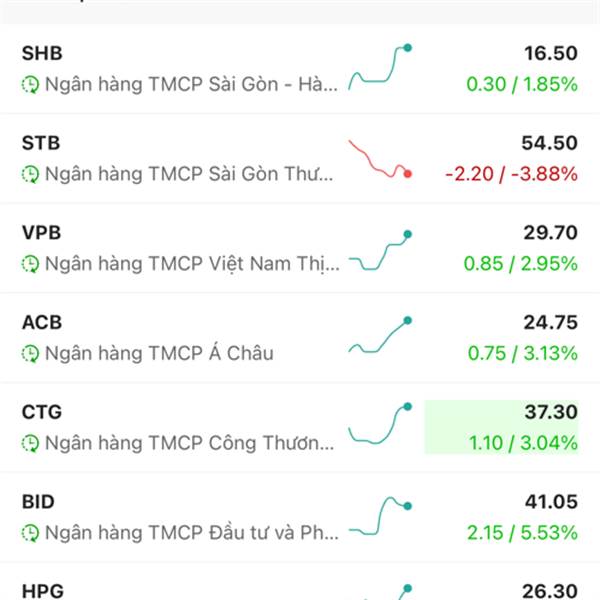This screenshot has width=600, height=600.
Task: View ACB Ngân hàng Á Châu stock
Action: (180, 338)
